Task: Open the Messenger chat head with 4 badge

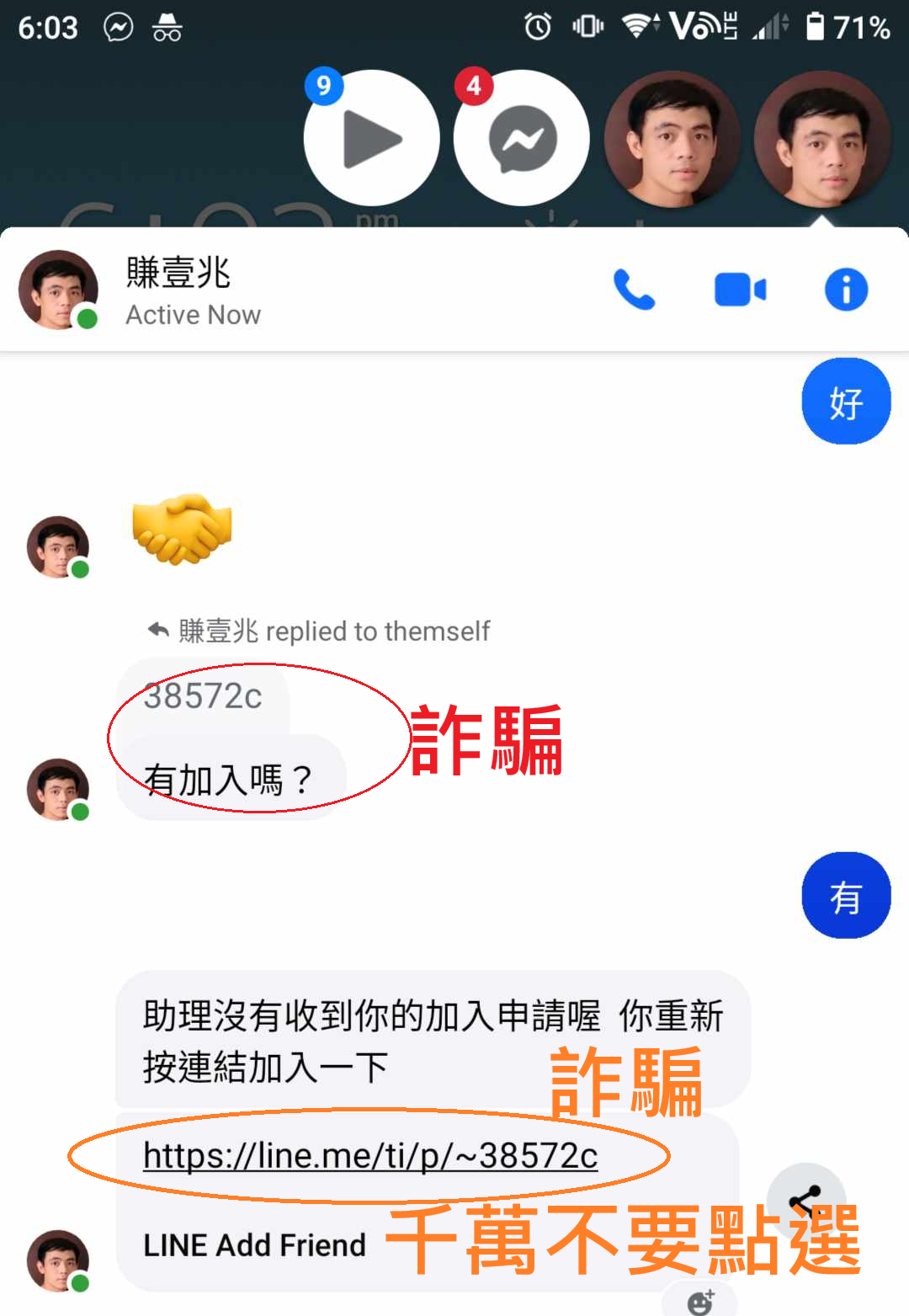Action: pyautogui.click(x=522, y=138)
